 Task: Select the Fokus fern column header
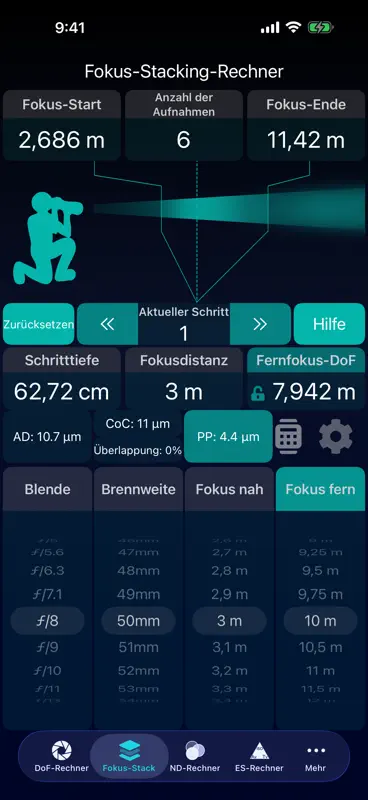coord(321,489)
